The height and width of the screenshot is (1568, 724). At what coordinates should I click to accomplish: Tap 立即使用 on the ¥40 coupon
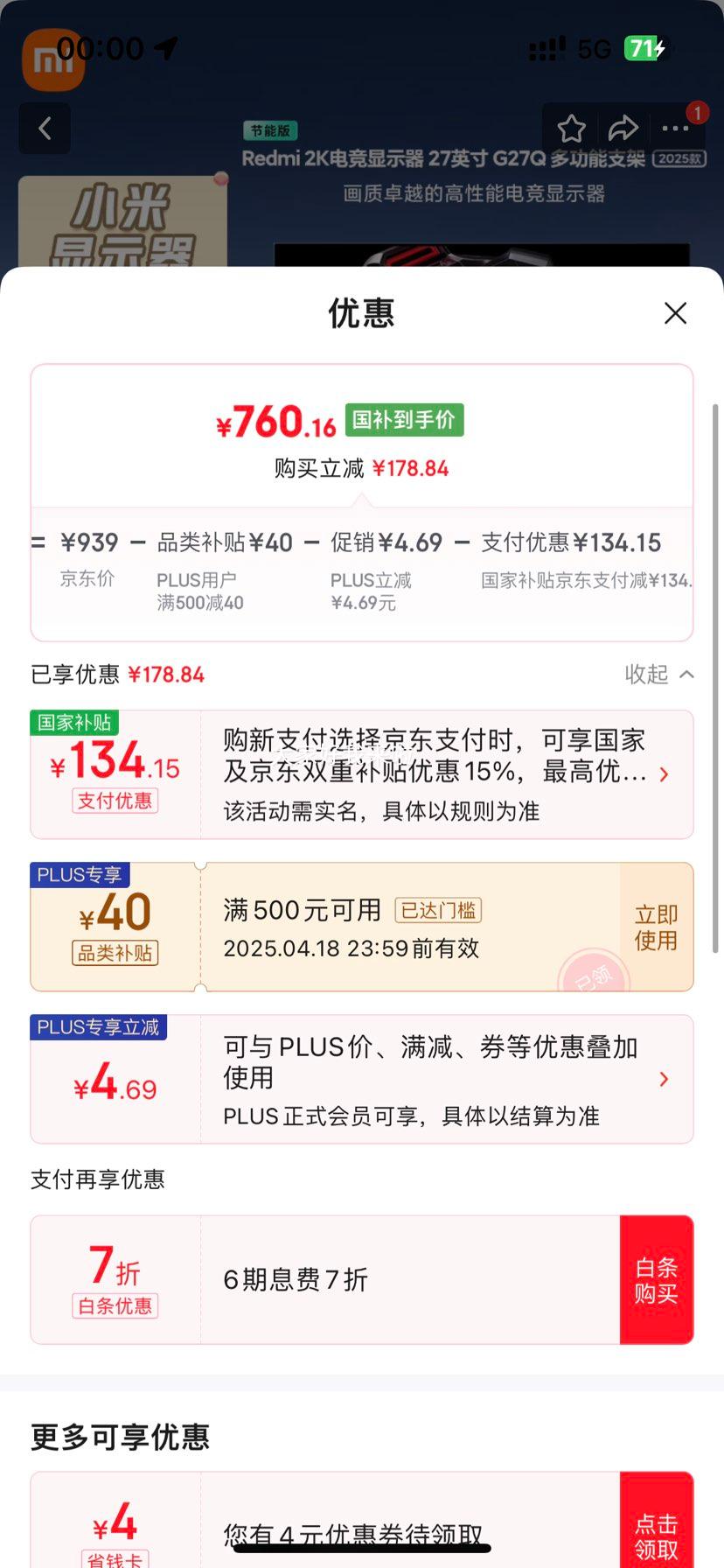(x=655, y=927)
